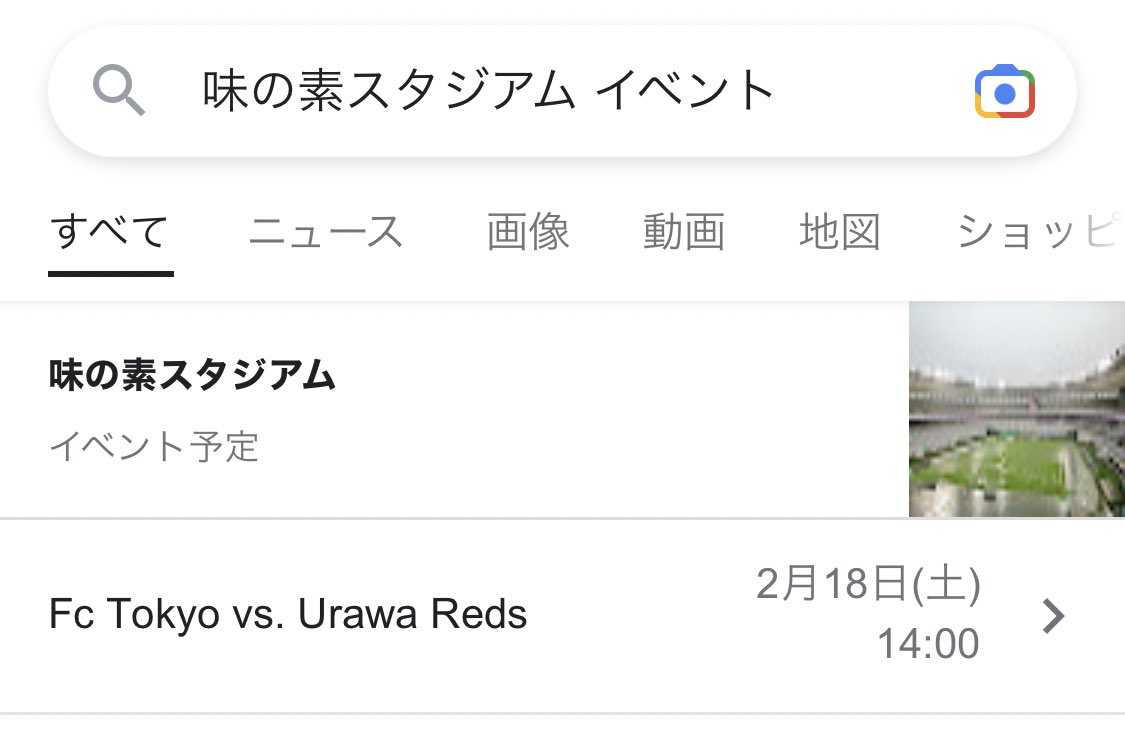Switch to the ショッピング tab
1125x740 pixels.
click(x=1035, y=233)
